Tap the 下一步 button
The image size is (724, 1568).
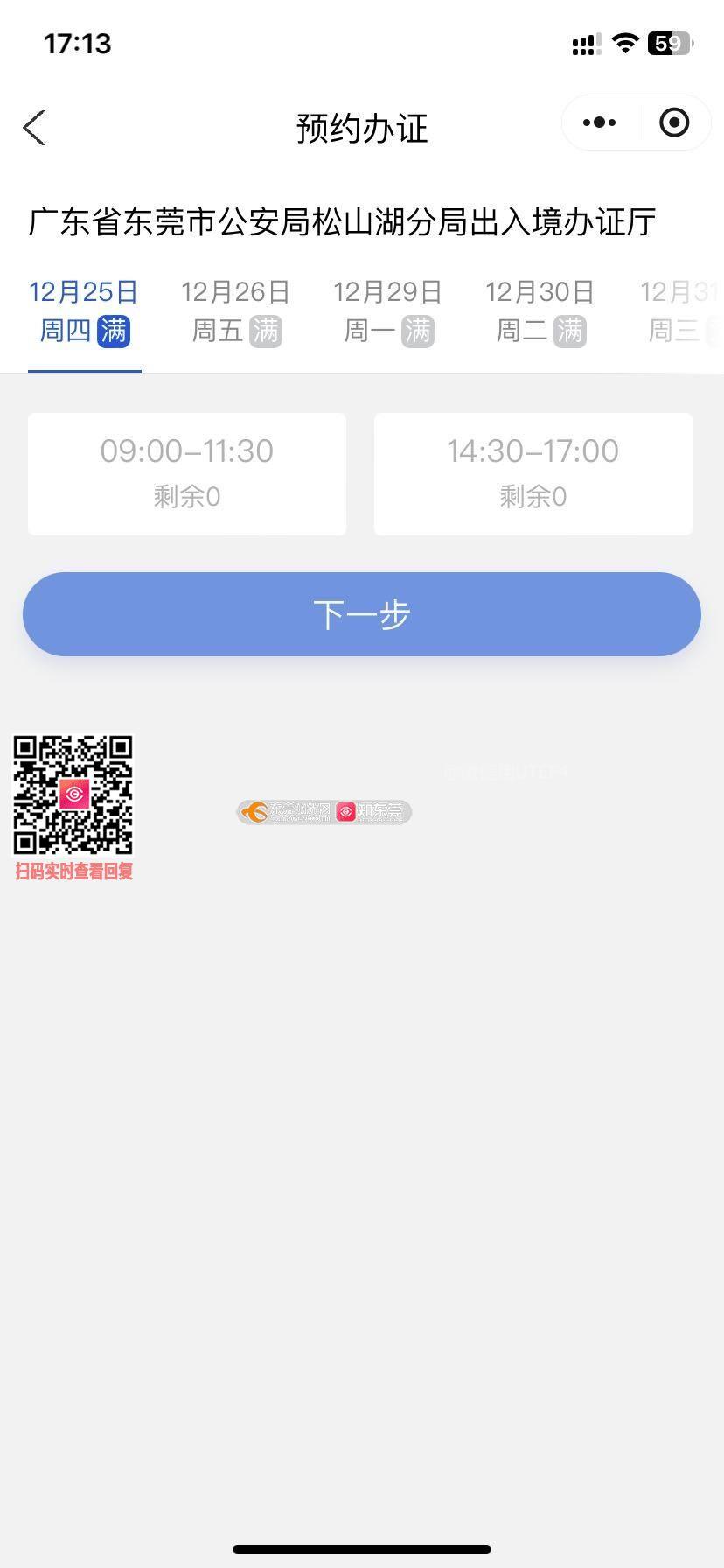tap(362, 614)
